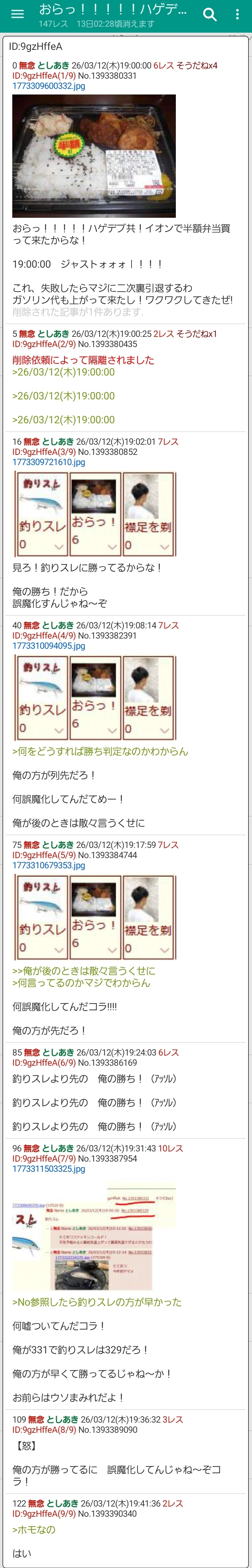Open thread search
This screenshot has width=252, height=1568.
coord(210,15)
